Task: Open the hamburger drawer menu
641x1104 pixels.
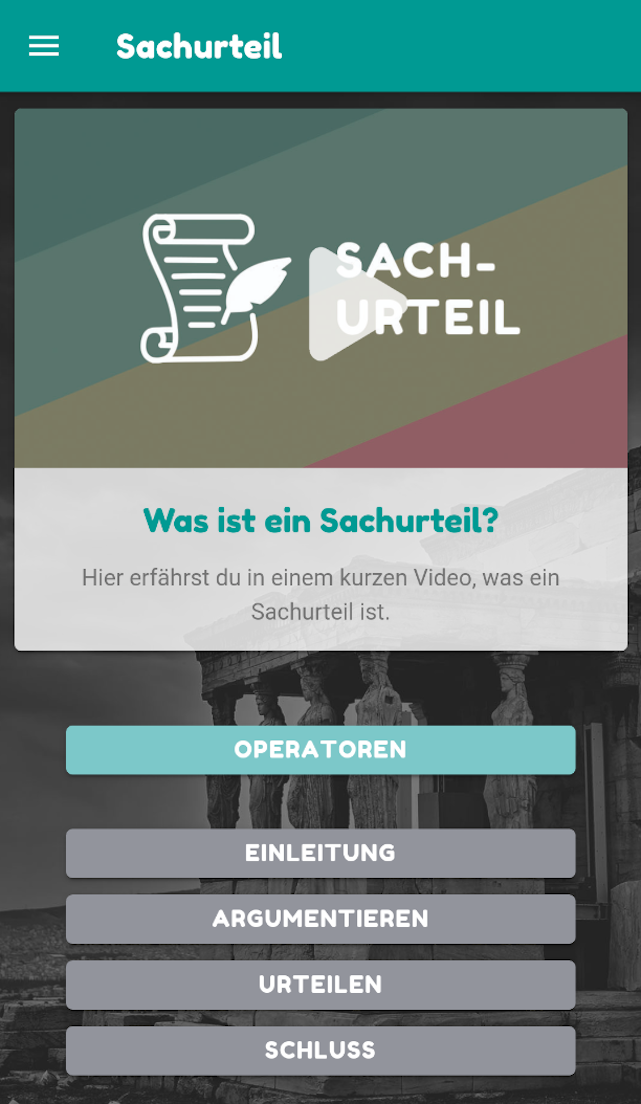Action: click(x=44, y=46)
